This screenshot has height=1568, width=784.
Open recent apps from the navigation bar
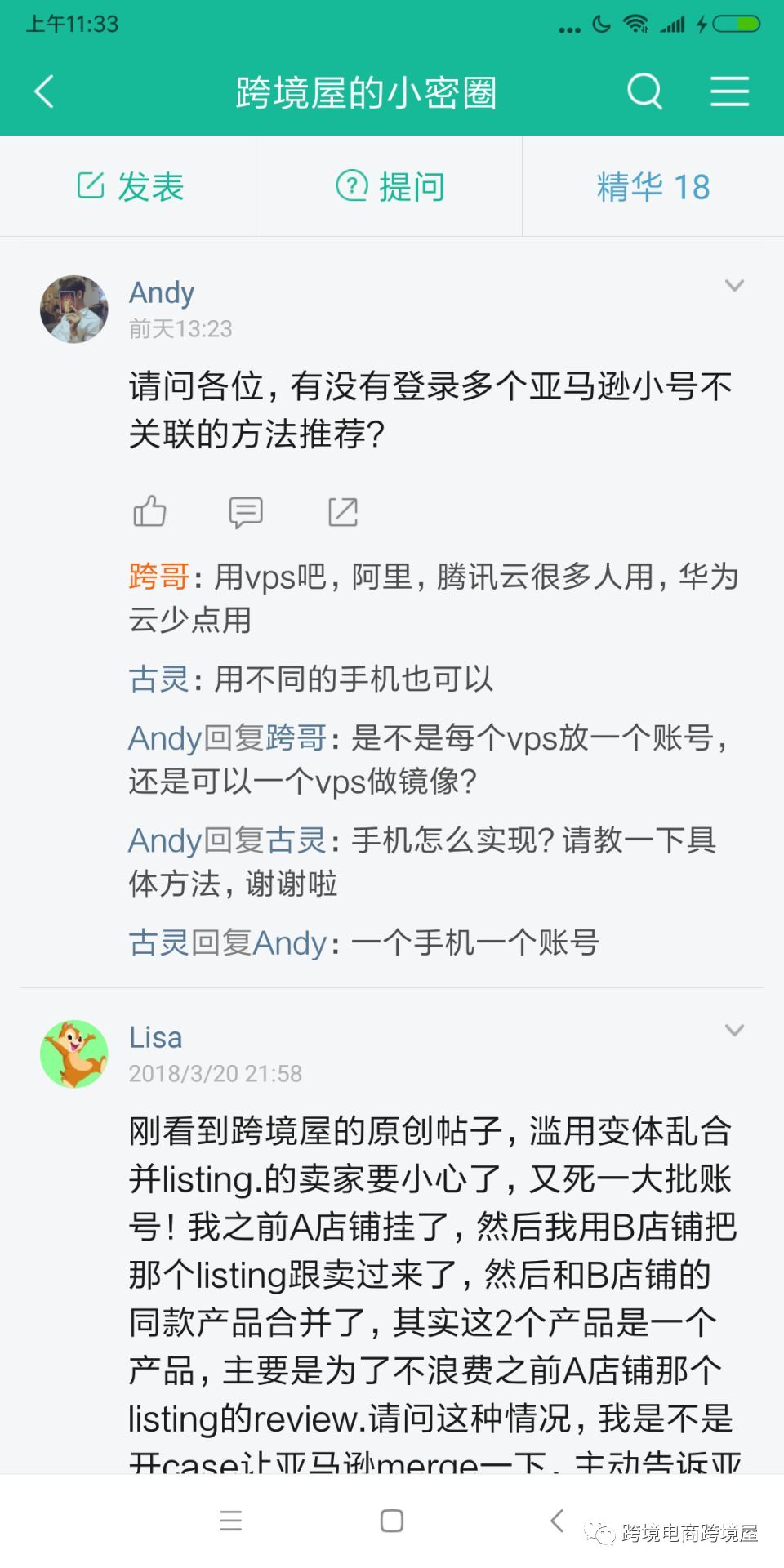point(231,1521)
